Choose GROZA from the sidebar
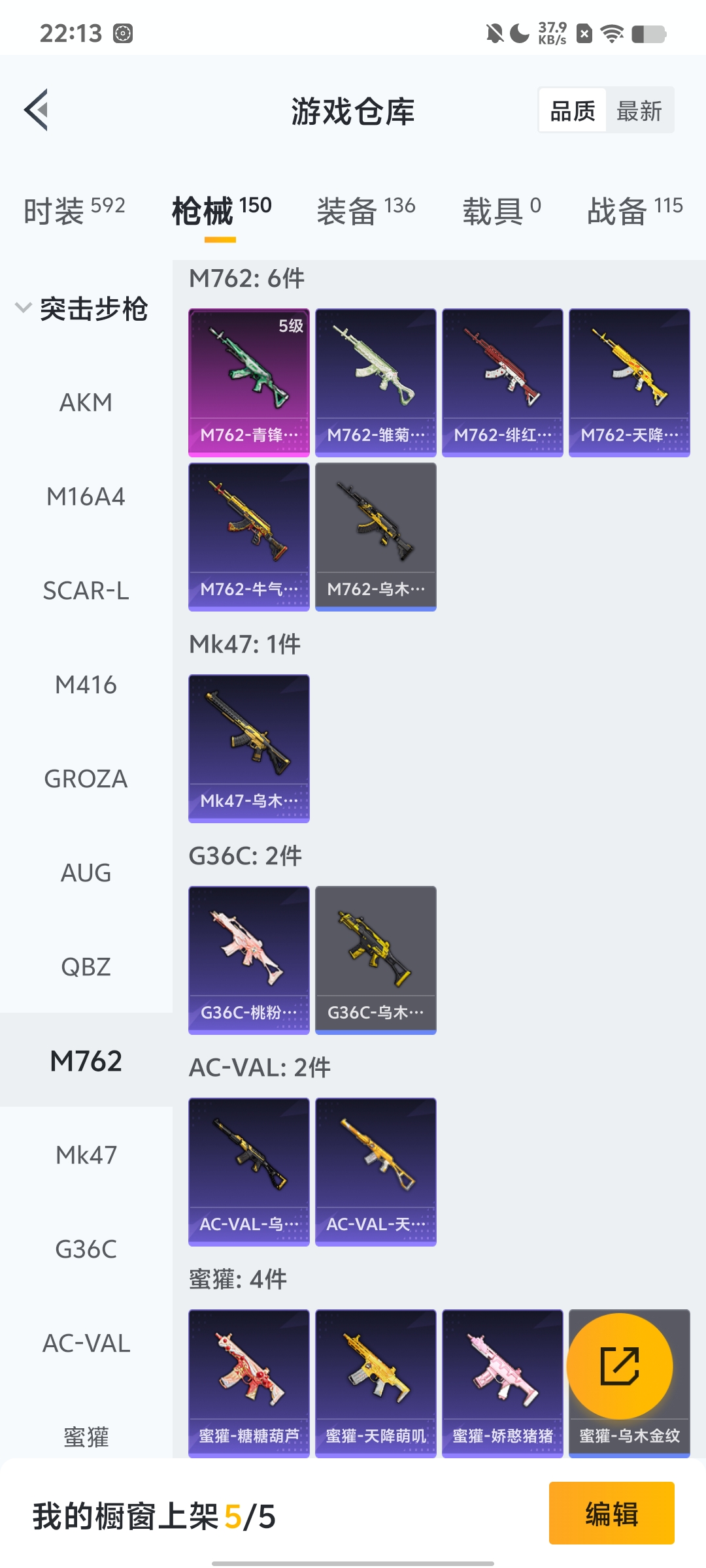706x1568 pixels. (86, 779)
